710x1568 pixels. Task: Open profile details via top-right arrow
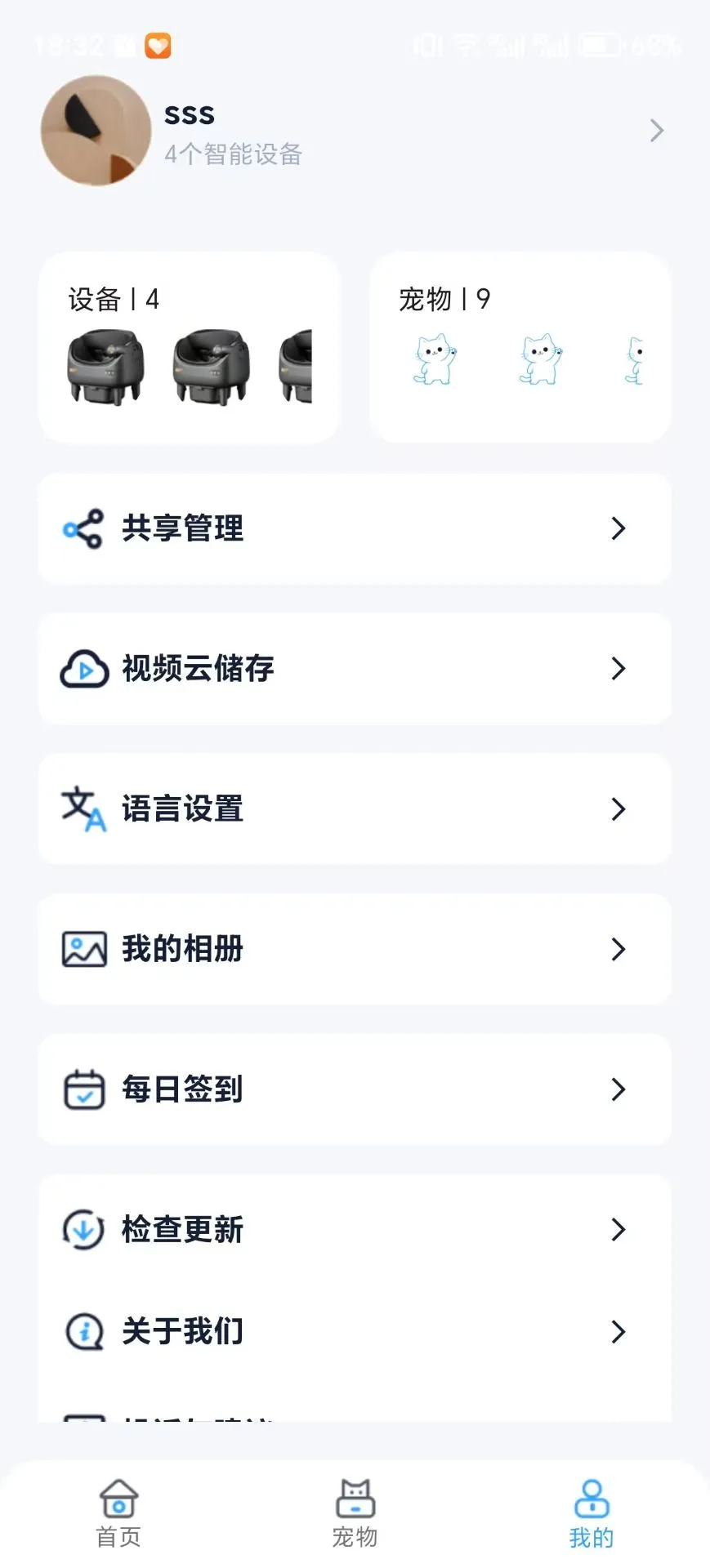pos(657,131)
